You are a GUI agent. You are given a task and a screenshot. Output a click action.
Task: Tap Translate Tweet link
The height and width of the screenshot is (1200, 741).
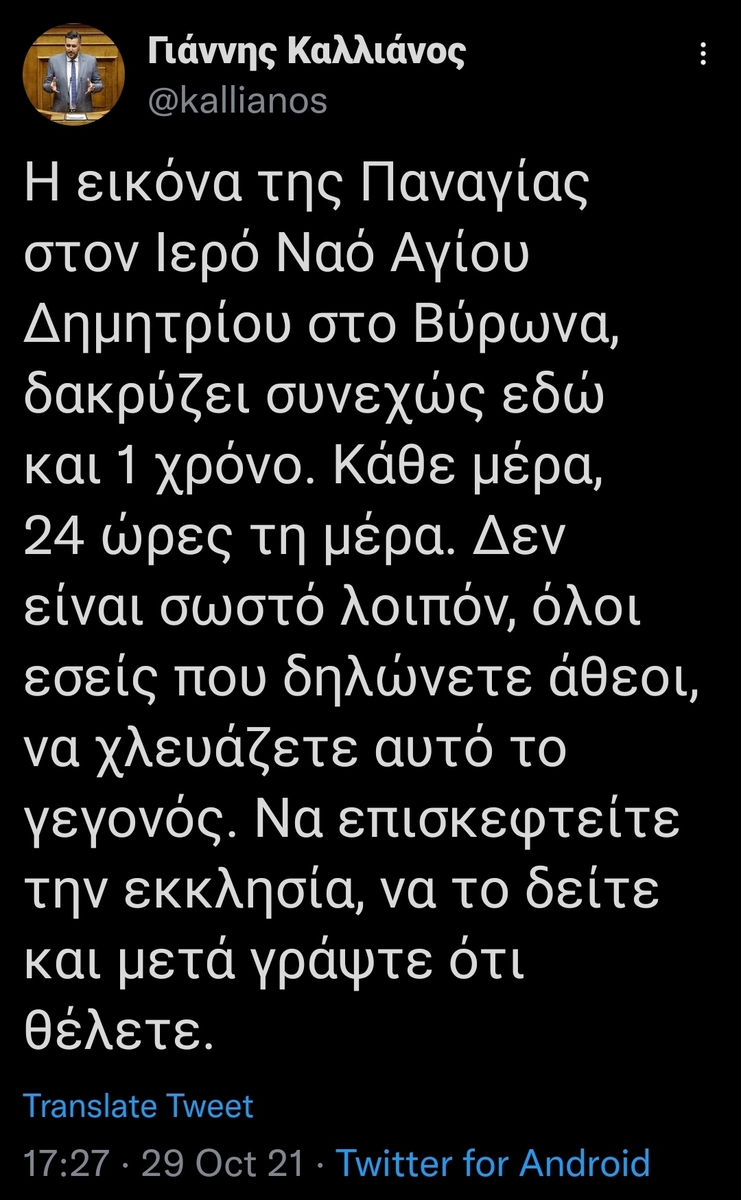138,1105
